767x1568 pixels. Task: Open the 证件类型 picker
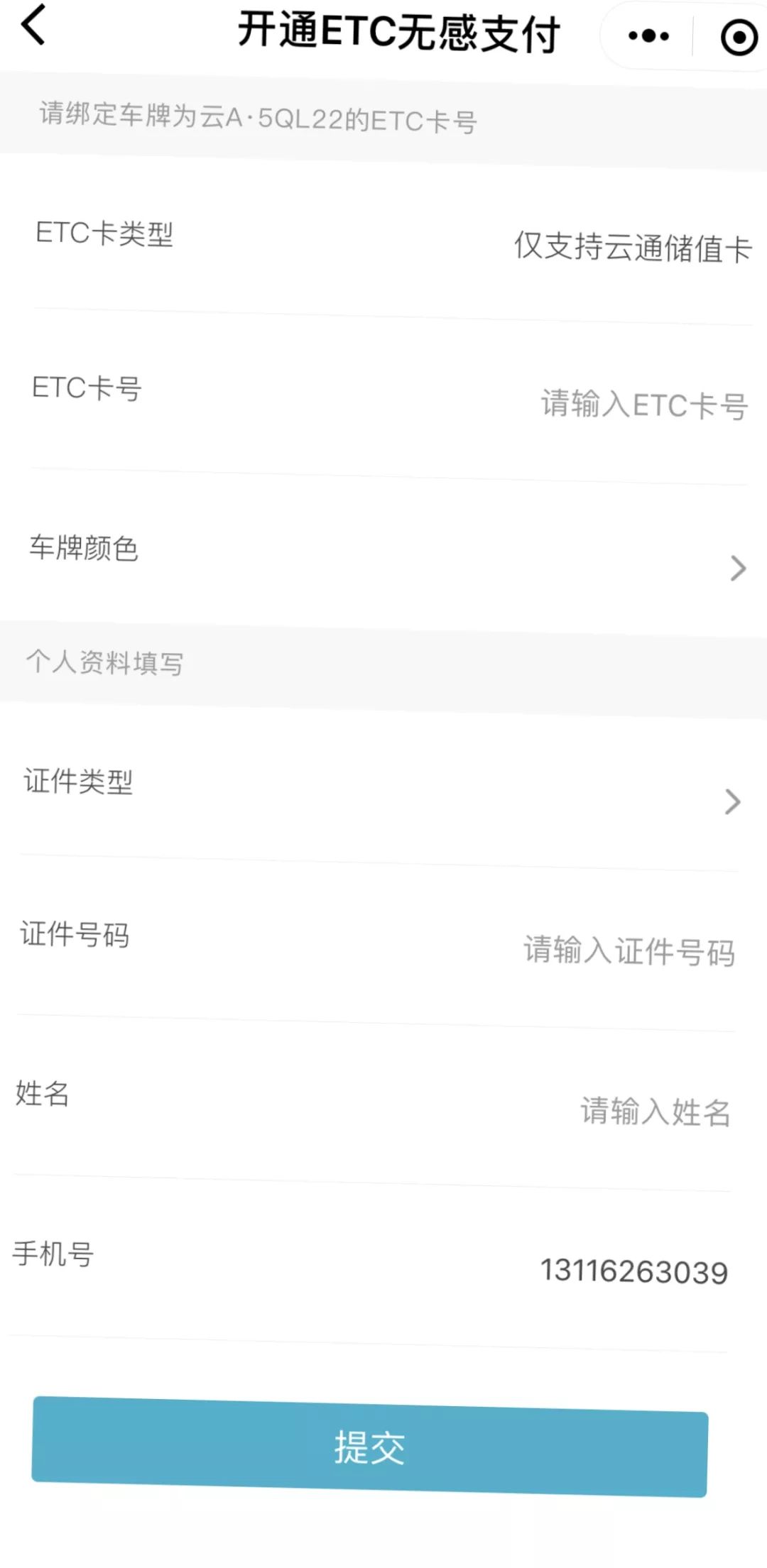[x=383, y=784]
